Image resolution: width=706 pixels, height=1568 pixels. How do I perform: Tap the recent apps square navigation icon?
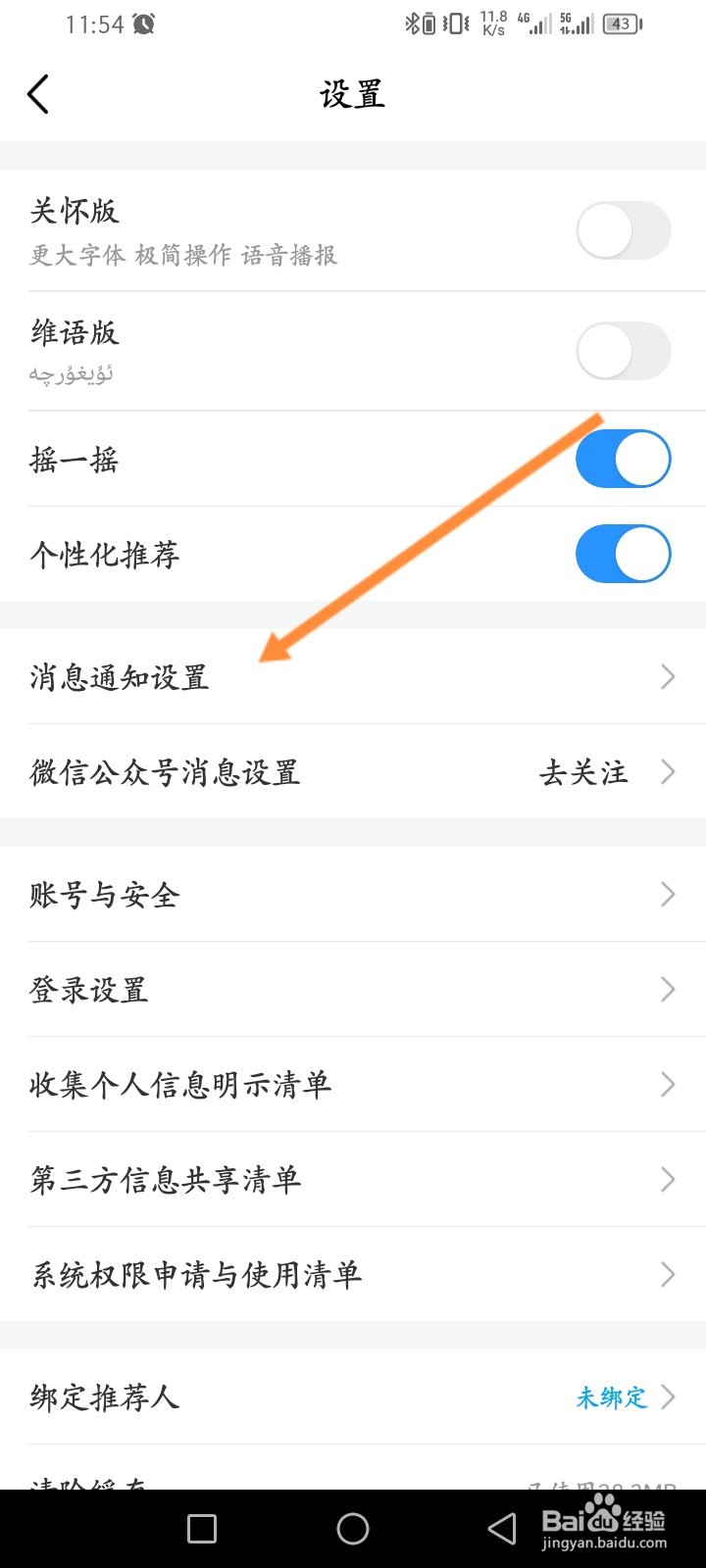[x=201, y=1527]
